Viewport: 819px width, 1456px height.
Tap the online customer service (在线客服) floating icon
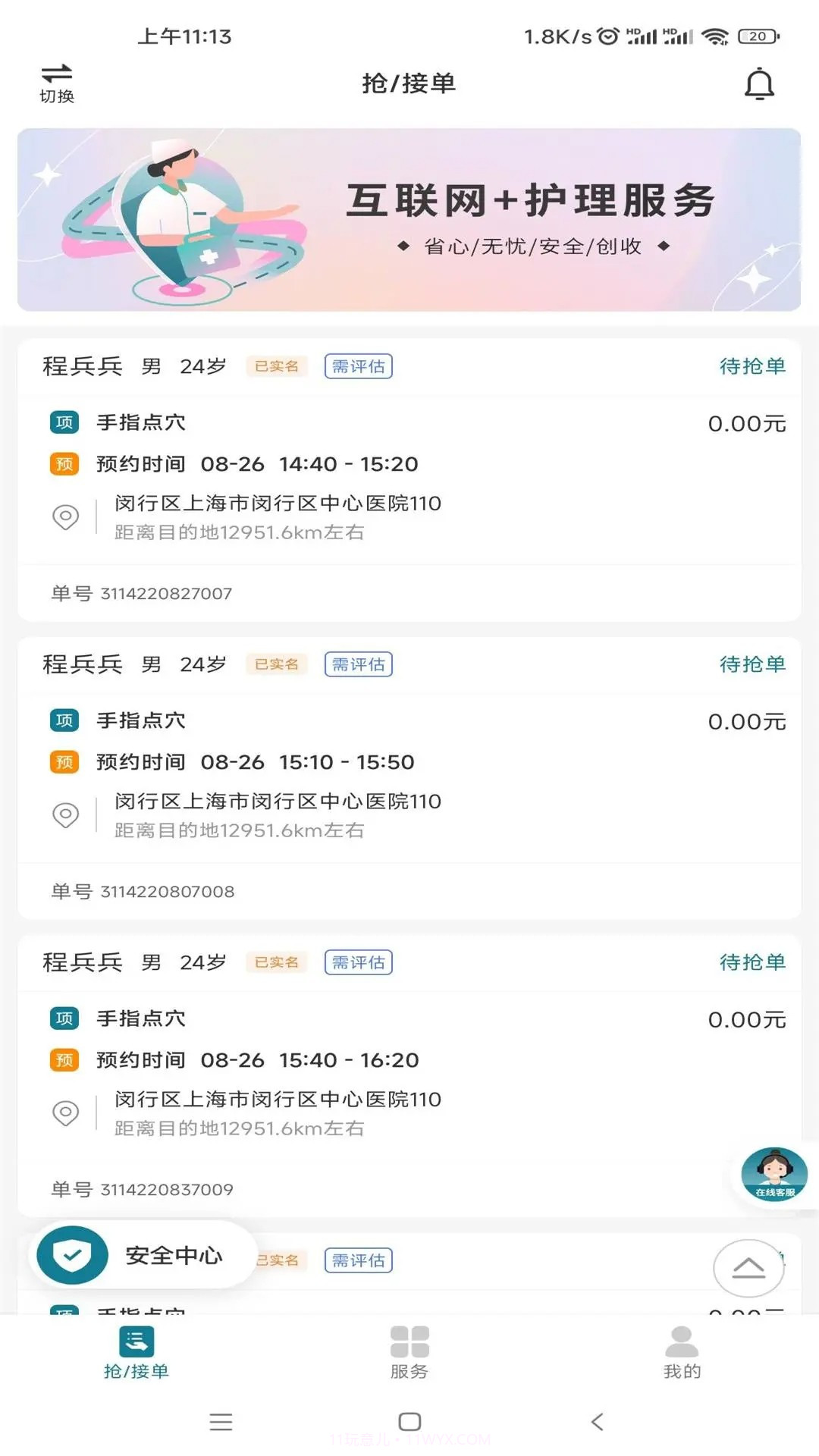click(x=773, y=1172)
